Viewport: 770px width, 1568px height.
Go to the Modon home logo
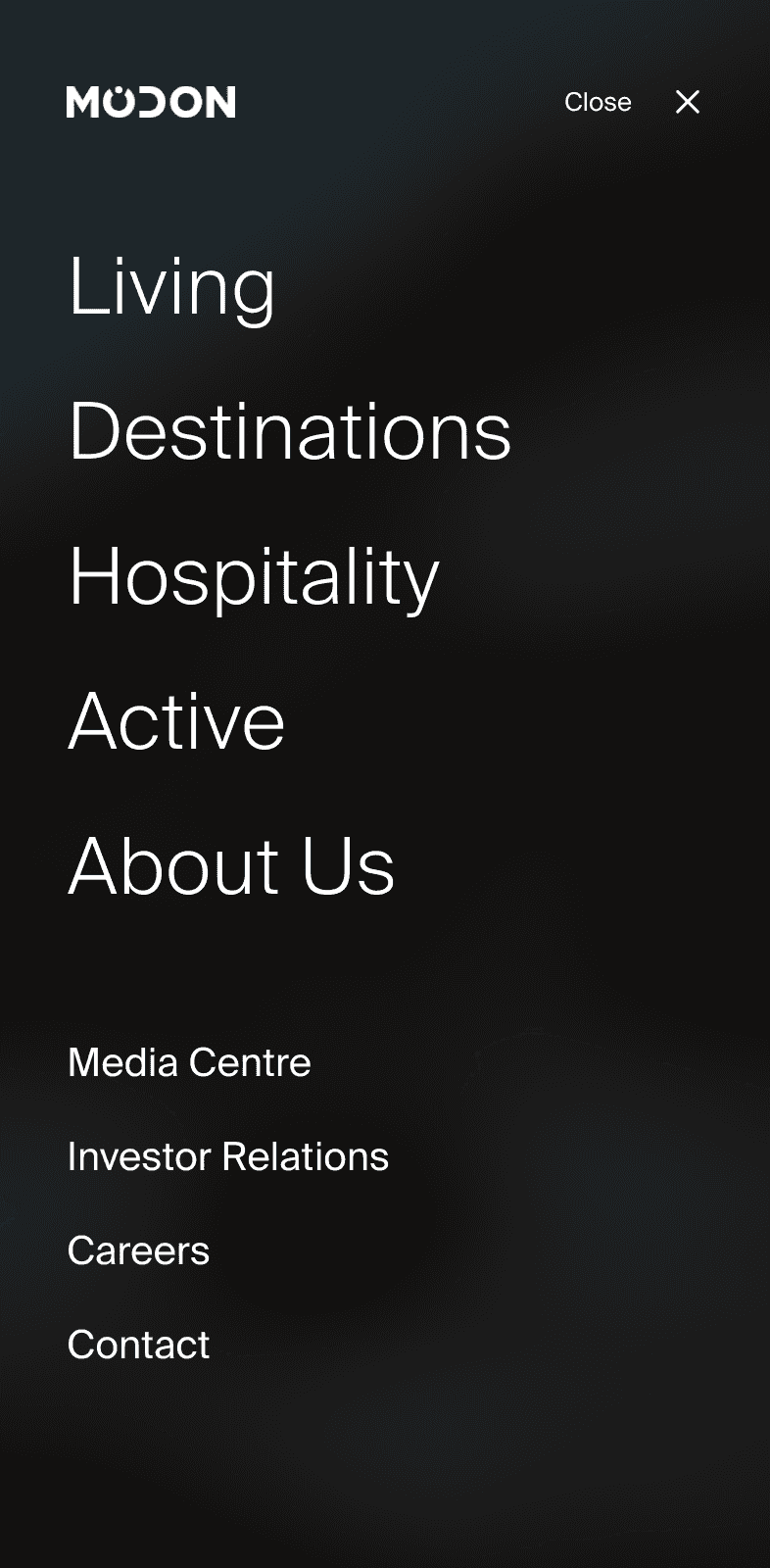click(x=151, y=102)
